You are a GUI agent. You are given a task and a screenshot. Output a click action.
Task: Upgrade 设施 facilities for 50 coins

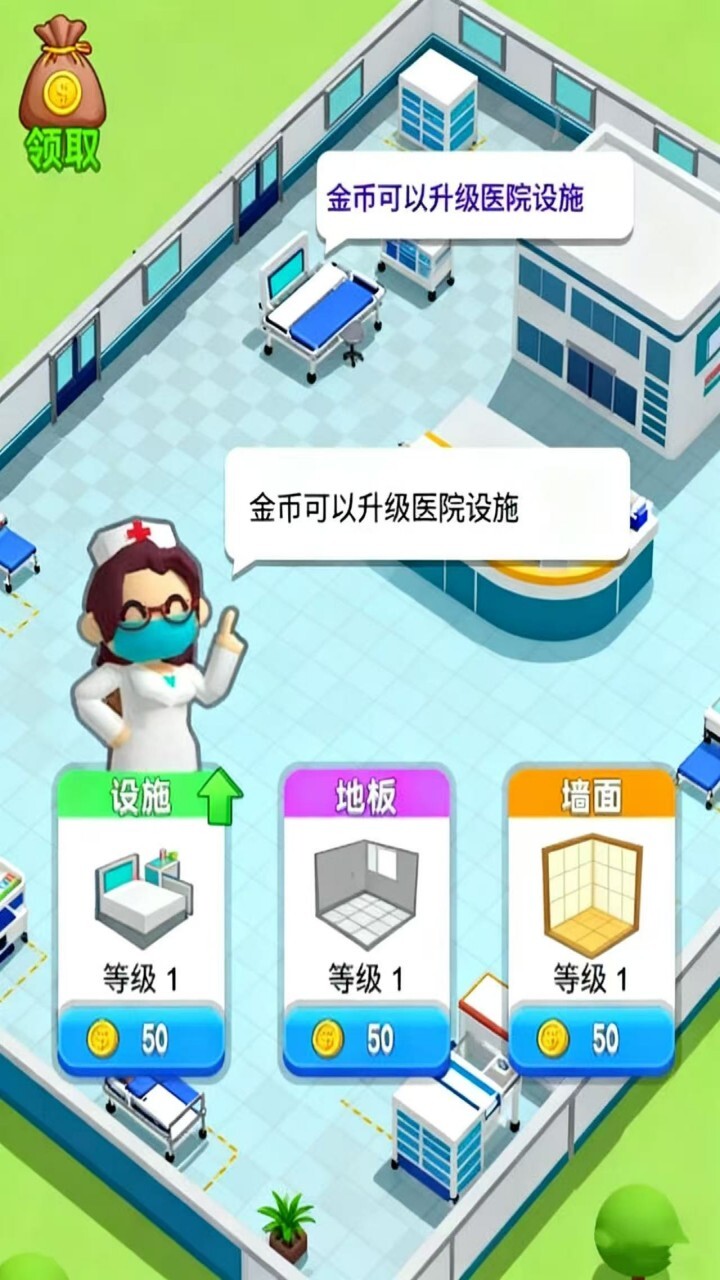pyautogui.click(x=140, y=1040)
